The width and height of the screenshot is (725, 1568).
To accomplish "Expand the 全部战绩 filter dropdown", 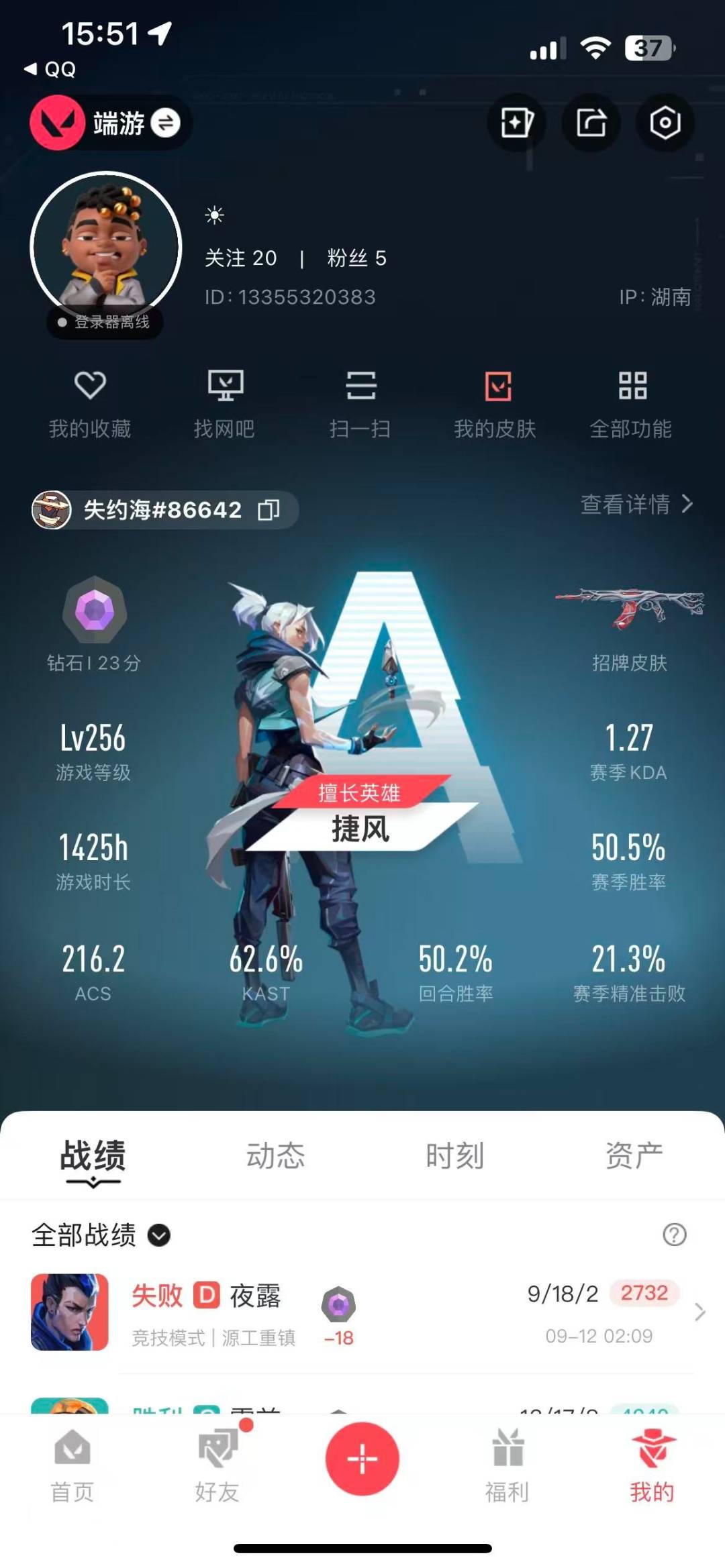I will 159,1235.
